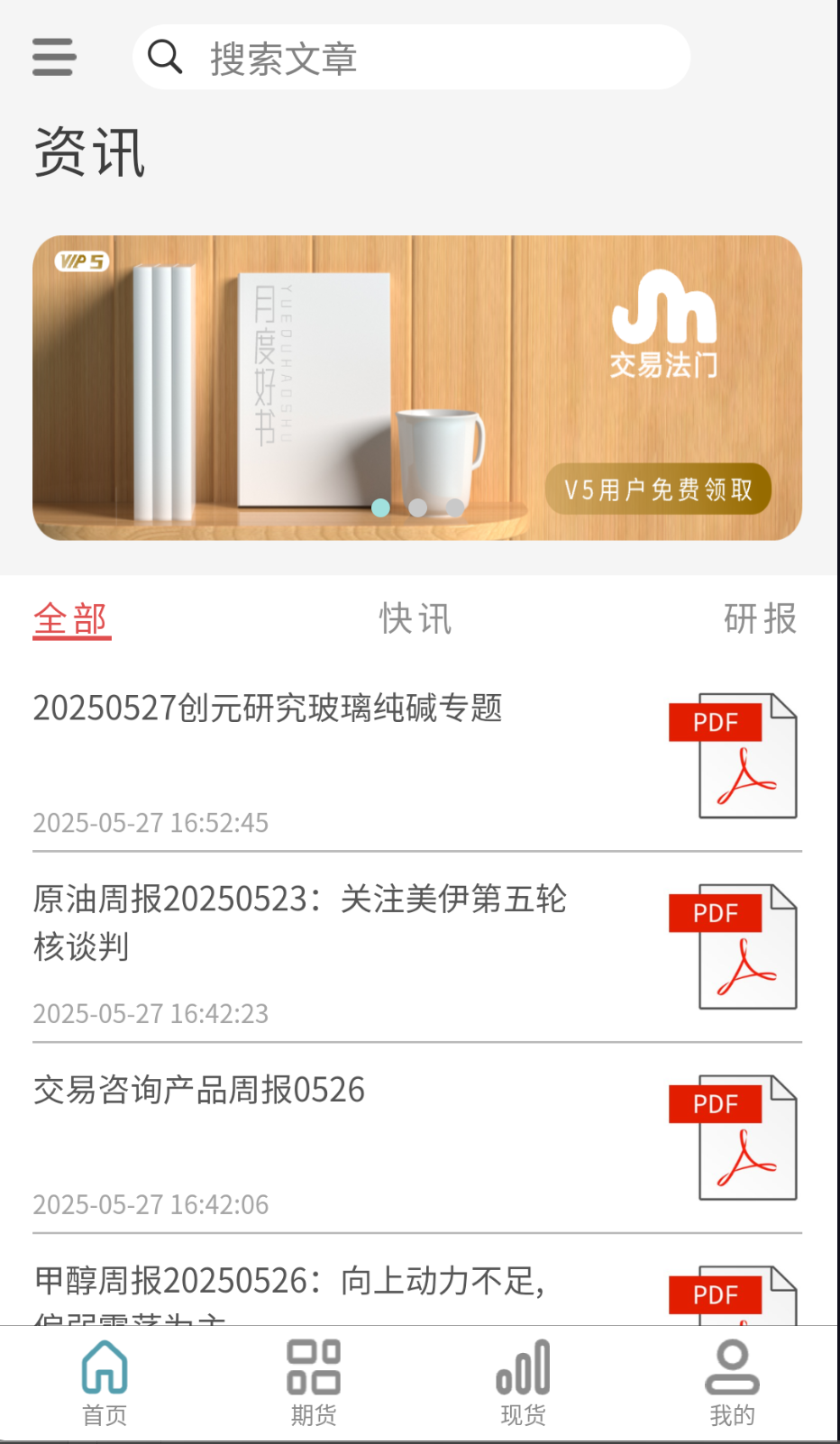Click the search magnifier icon
Image resolution: width=840 pixels, height=1444 pixels.
pyautogui.click(x=165, y=57)
